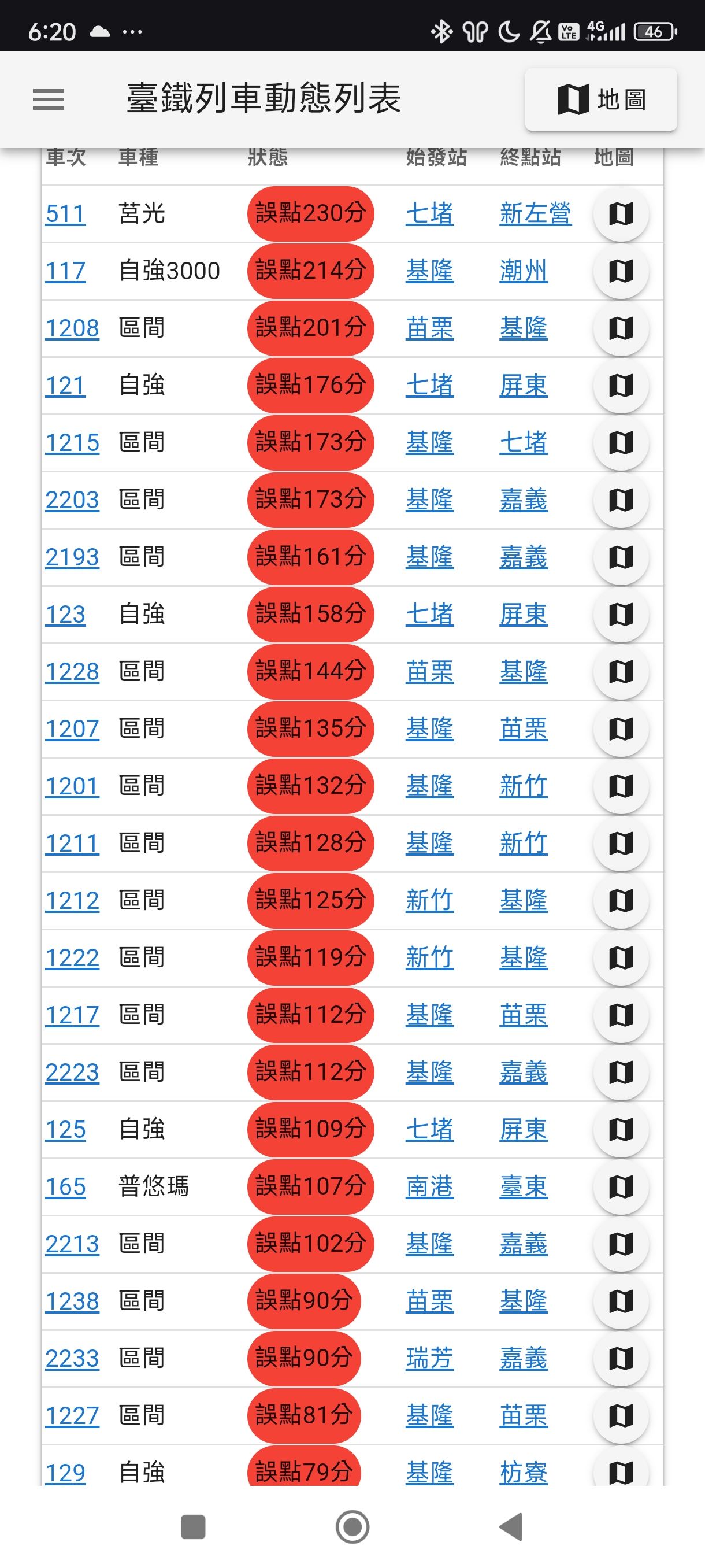Switch to the 地圖 map view

pyautogui.click(x=600, y=99)
